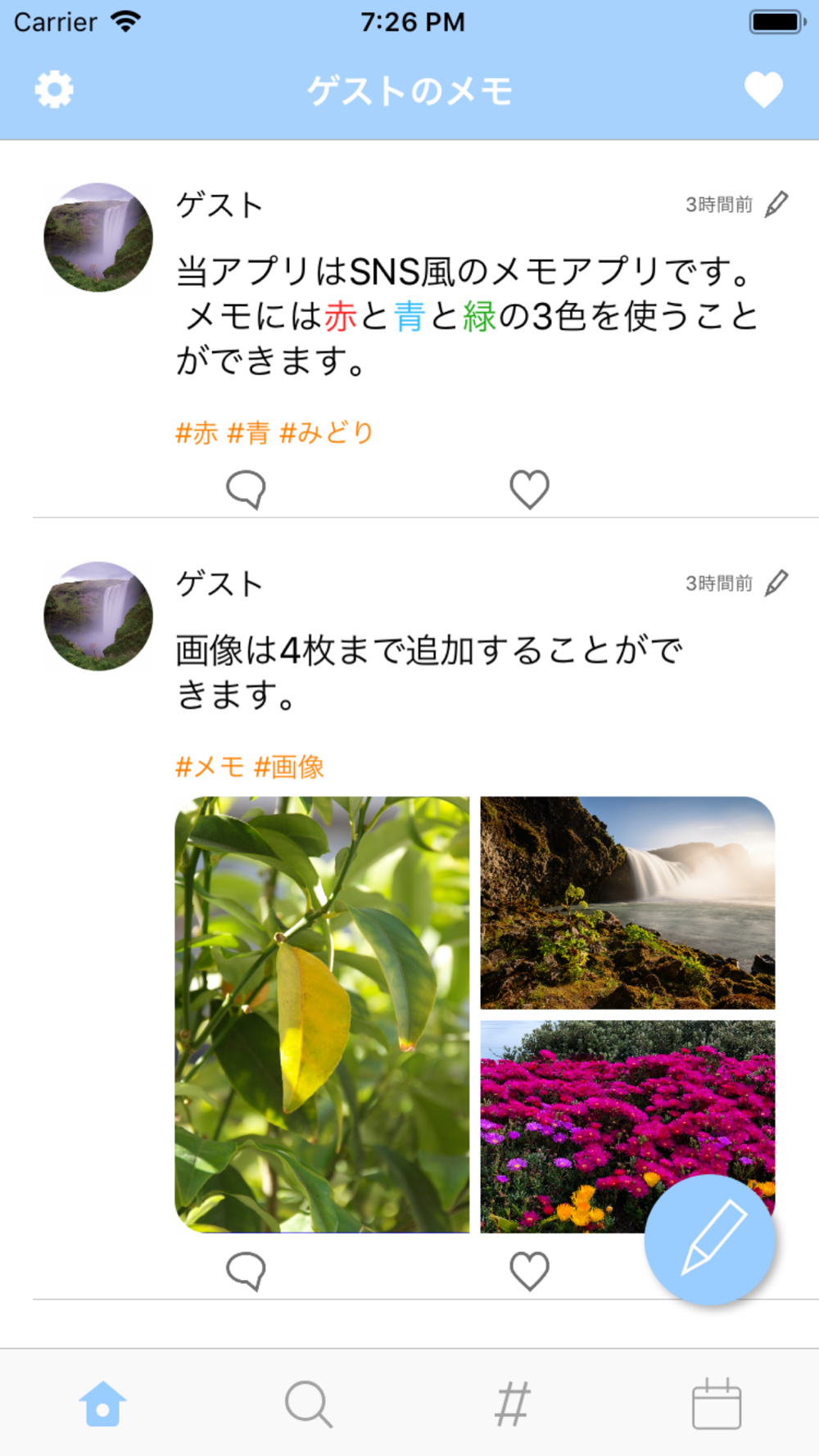The width and height of the screenshot is (819, 1456).
Task: View the green leaves photo
Action: coord(322,1015)
